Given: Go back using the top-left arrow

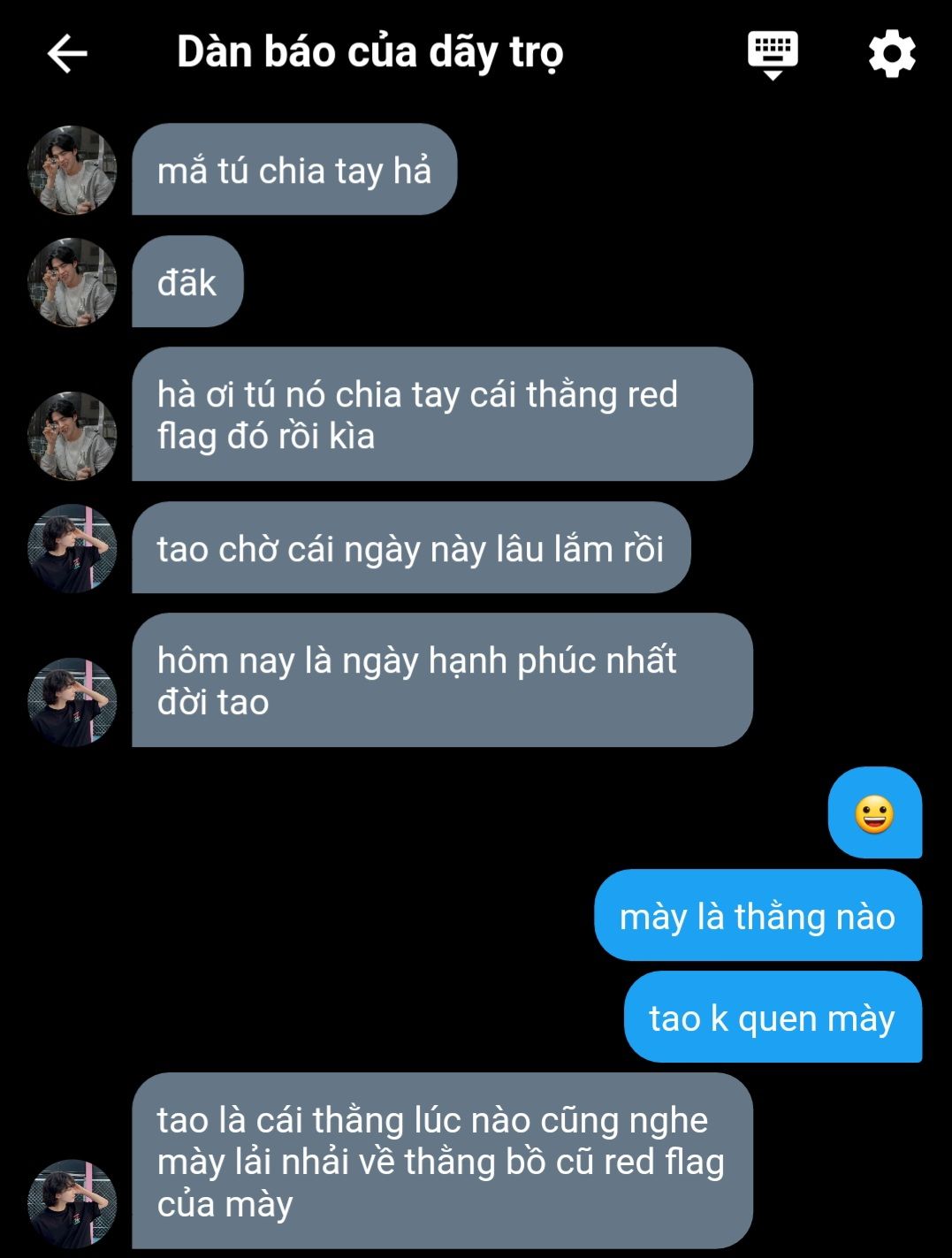Looking at the screenshot, I should point(67,54).
